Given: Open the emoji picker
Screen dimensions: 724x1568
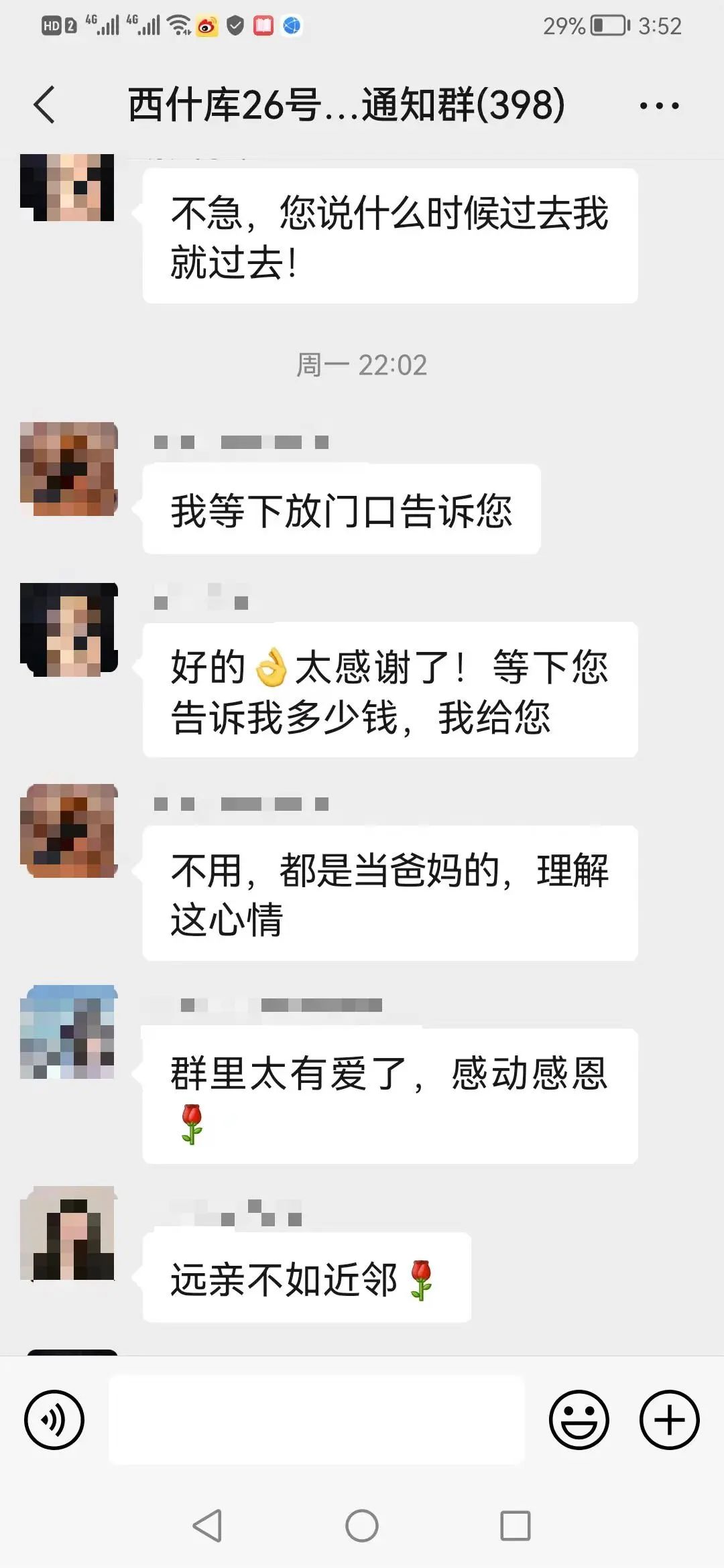Looking at the screenshot, I should tap(579, 1419).
